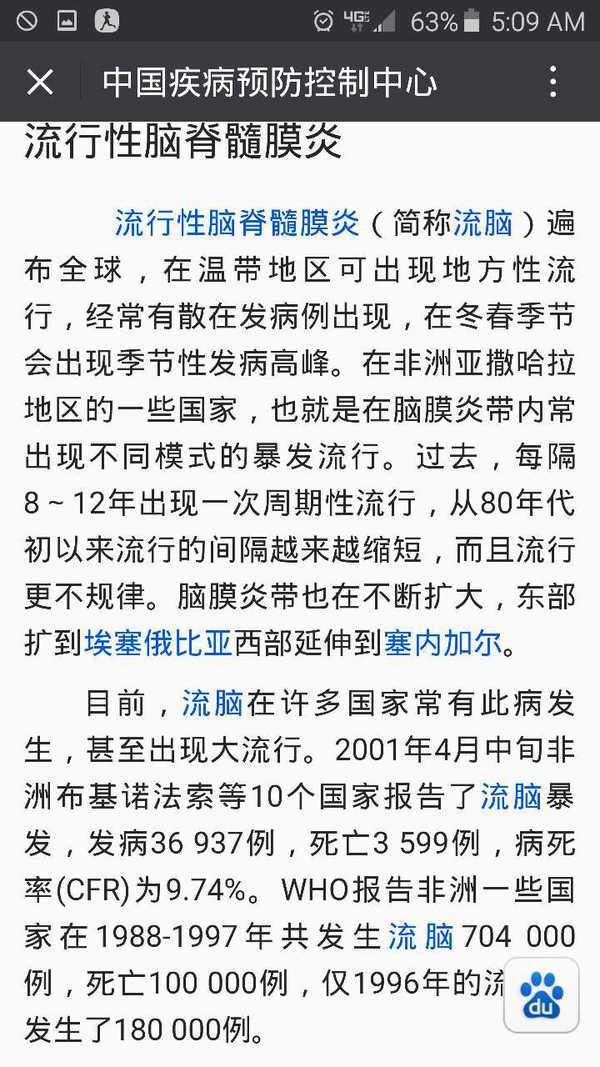Close the web page with the X
This screenshot has width=600, height=1067.
(x=40, y=82)
